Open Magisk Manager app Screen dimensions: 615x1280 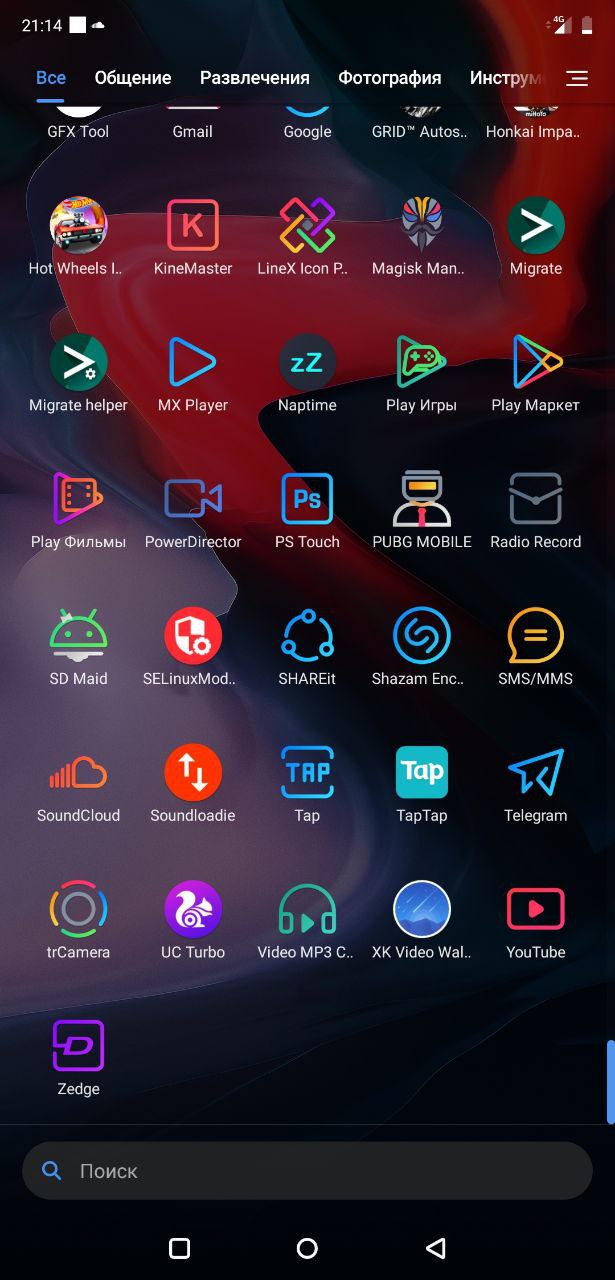point(421,226)
